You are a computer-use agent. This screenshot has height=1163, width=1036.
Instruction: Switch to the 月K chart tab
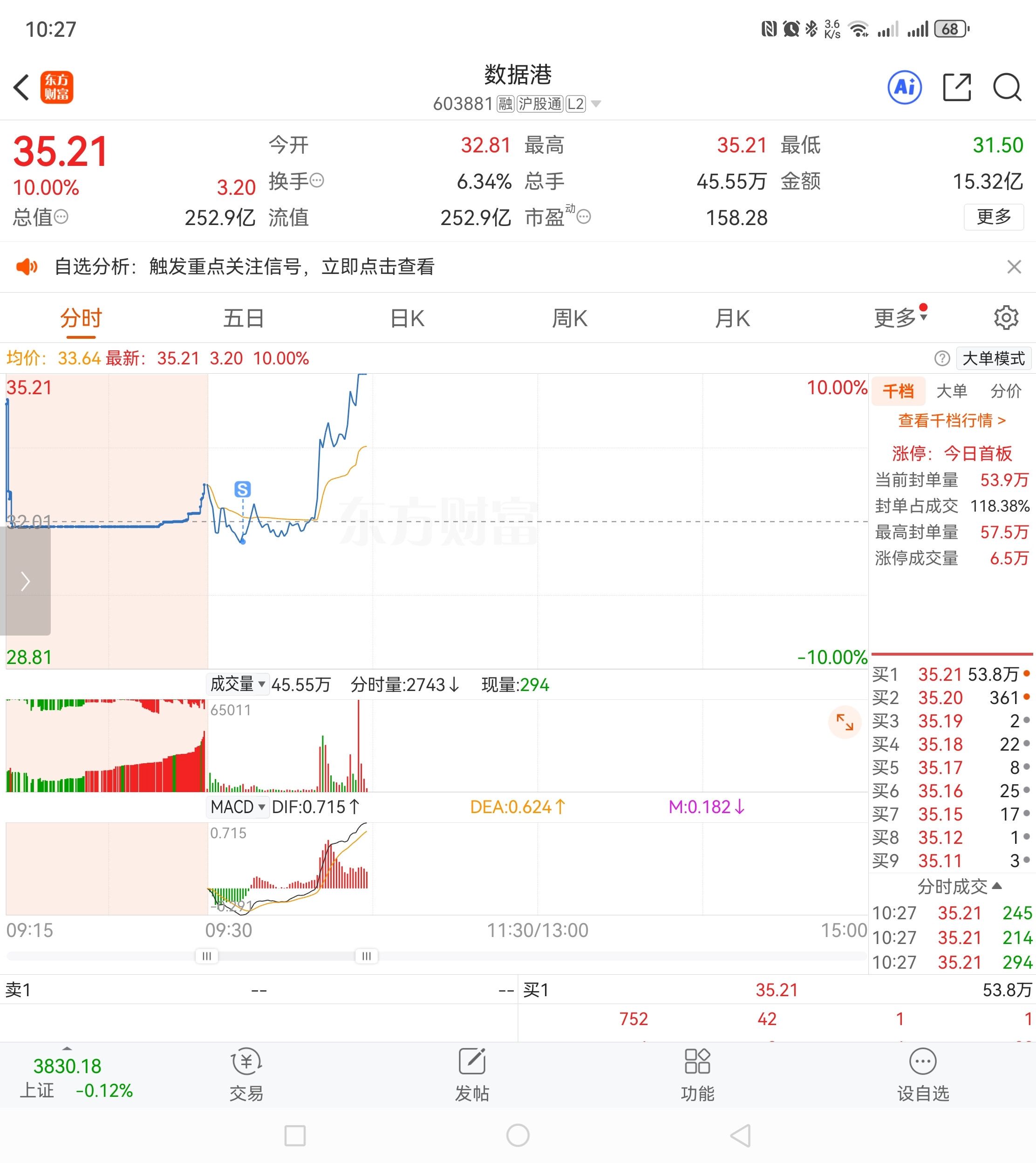(x=732, y=318)
